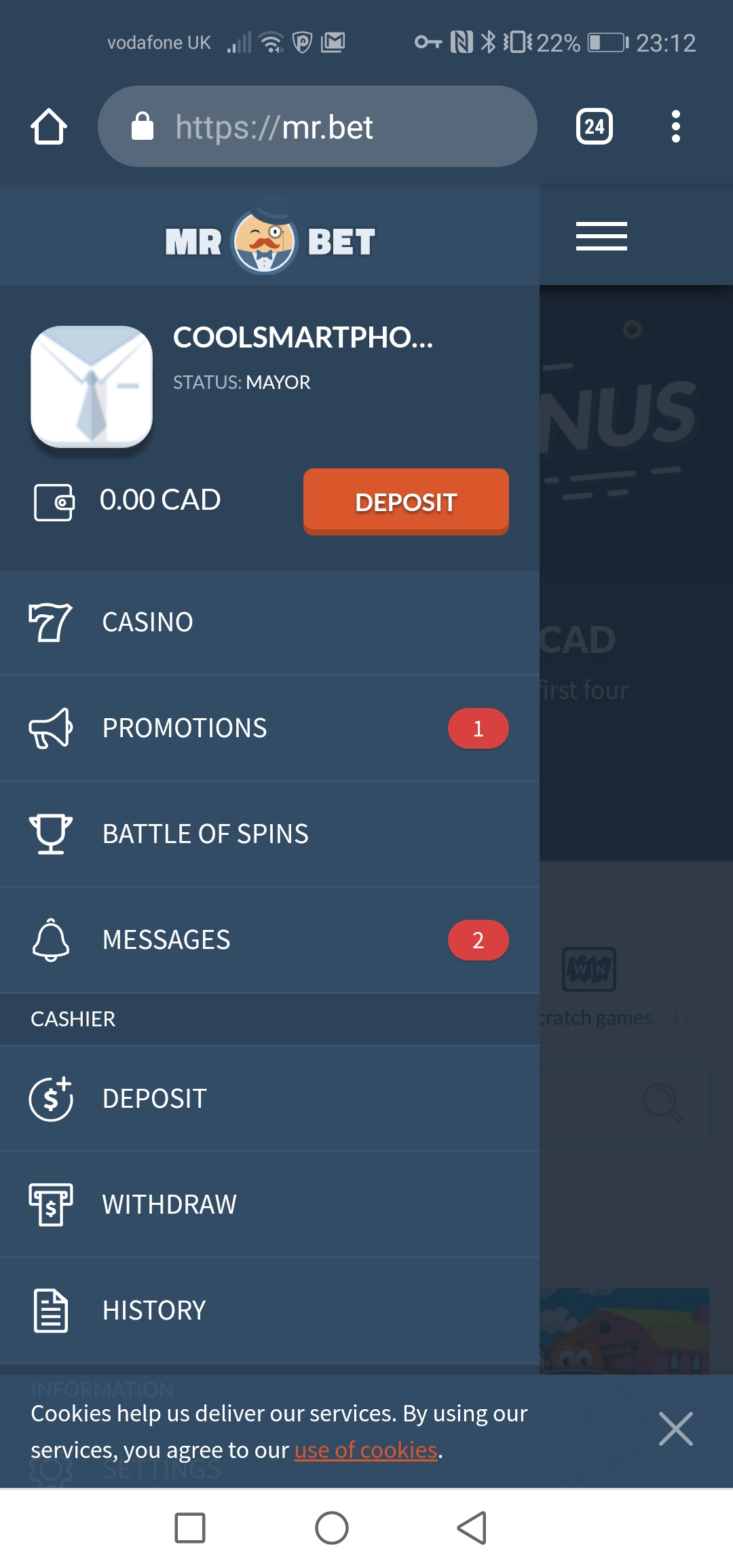Open the tab switcher showing 24
The height and width of the screenshot is (1568, 733).
tap(595, 126)
